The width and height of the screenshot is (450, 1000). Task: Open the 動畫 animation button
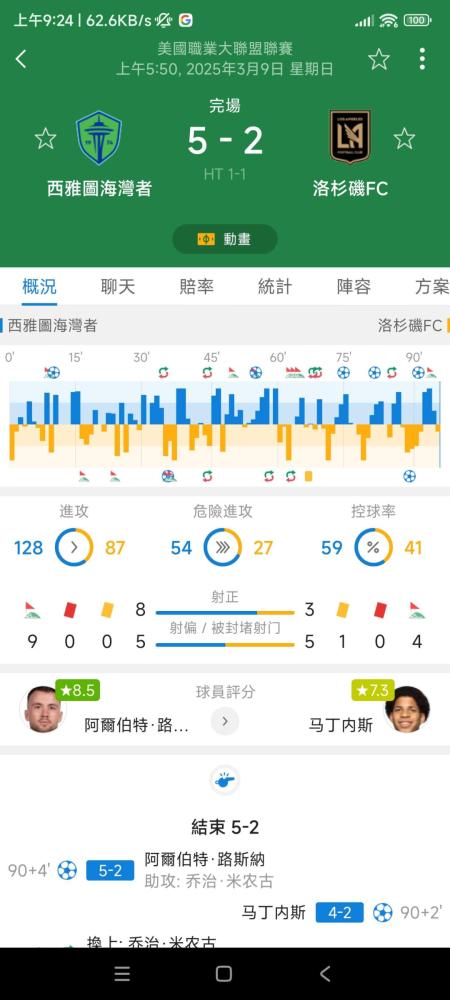tap(224, 239)
